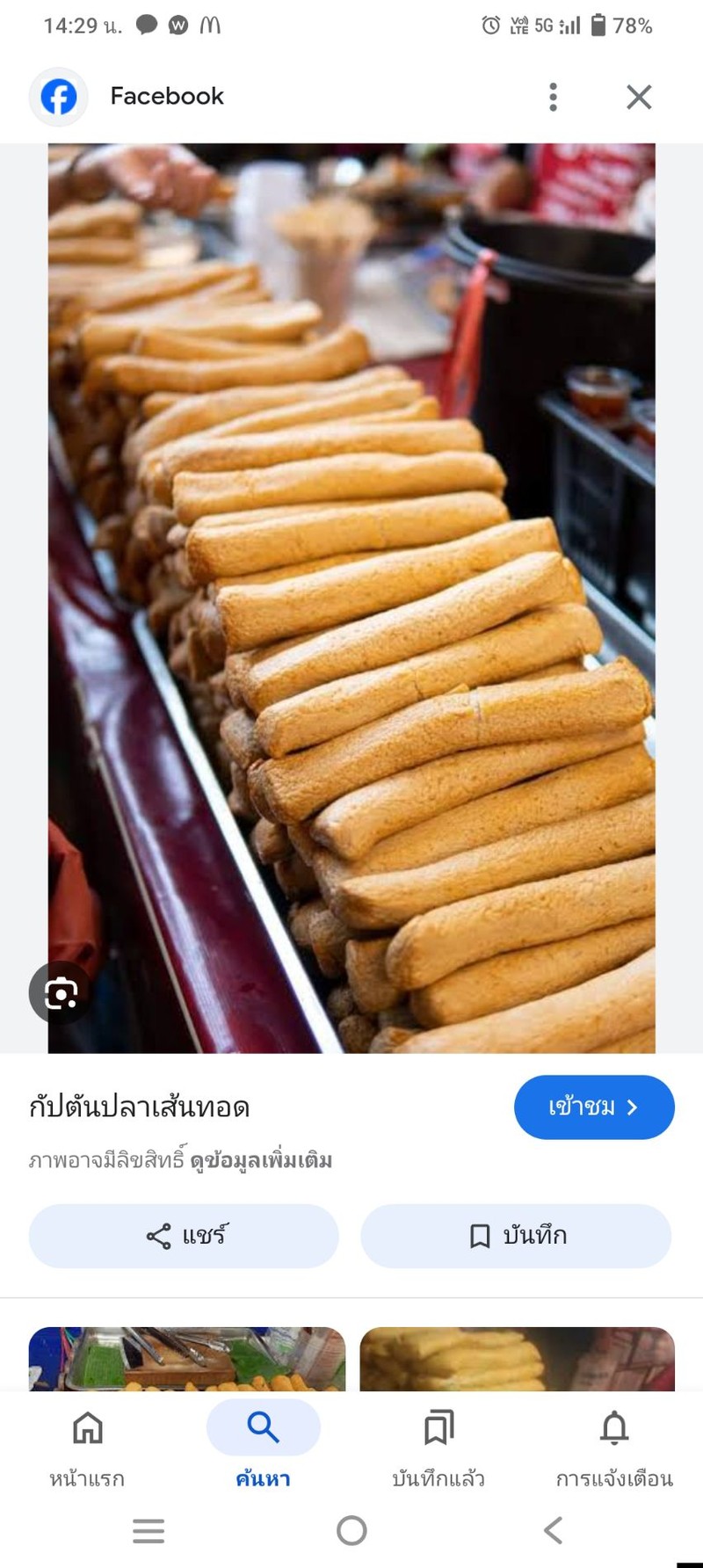This screenshot has width=703, height=1568.
Task: Open the การแจ้งเตือน notifications tab
Action: point(614,1448)
